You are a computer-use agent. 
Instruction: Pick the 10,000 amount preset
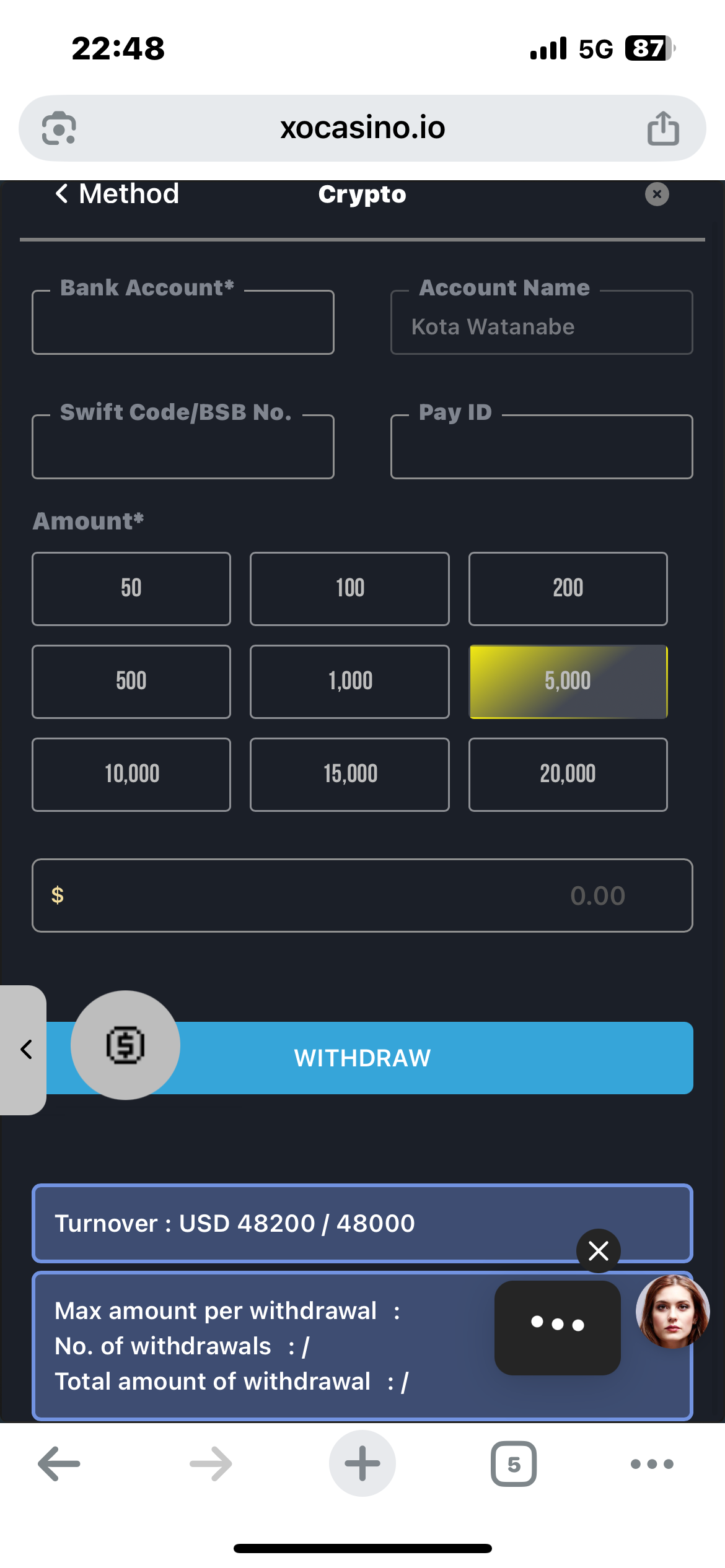[x=131, y=775]
